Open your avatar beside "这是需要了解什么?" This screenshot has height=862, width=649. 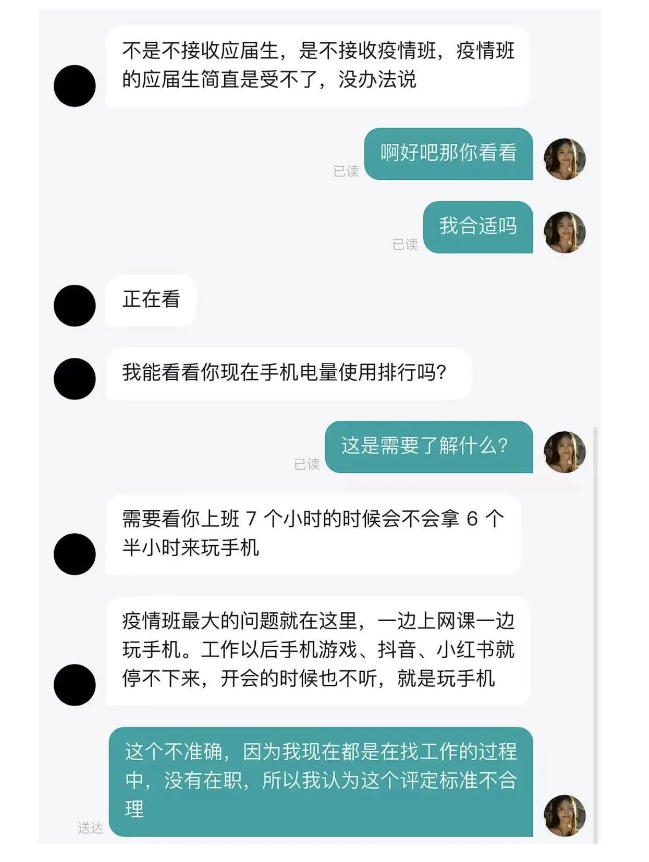(564, 452)
